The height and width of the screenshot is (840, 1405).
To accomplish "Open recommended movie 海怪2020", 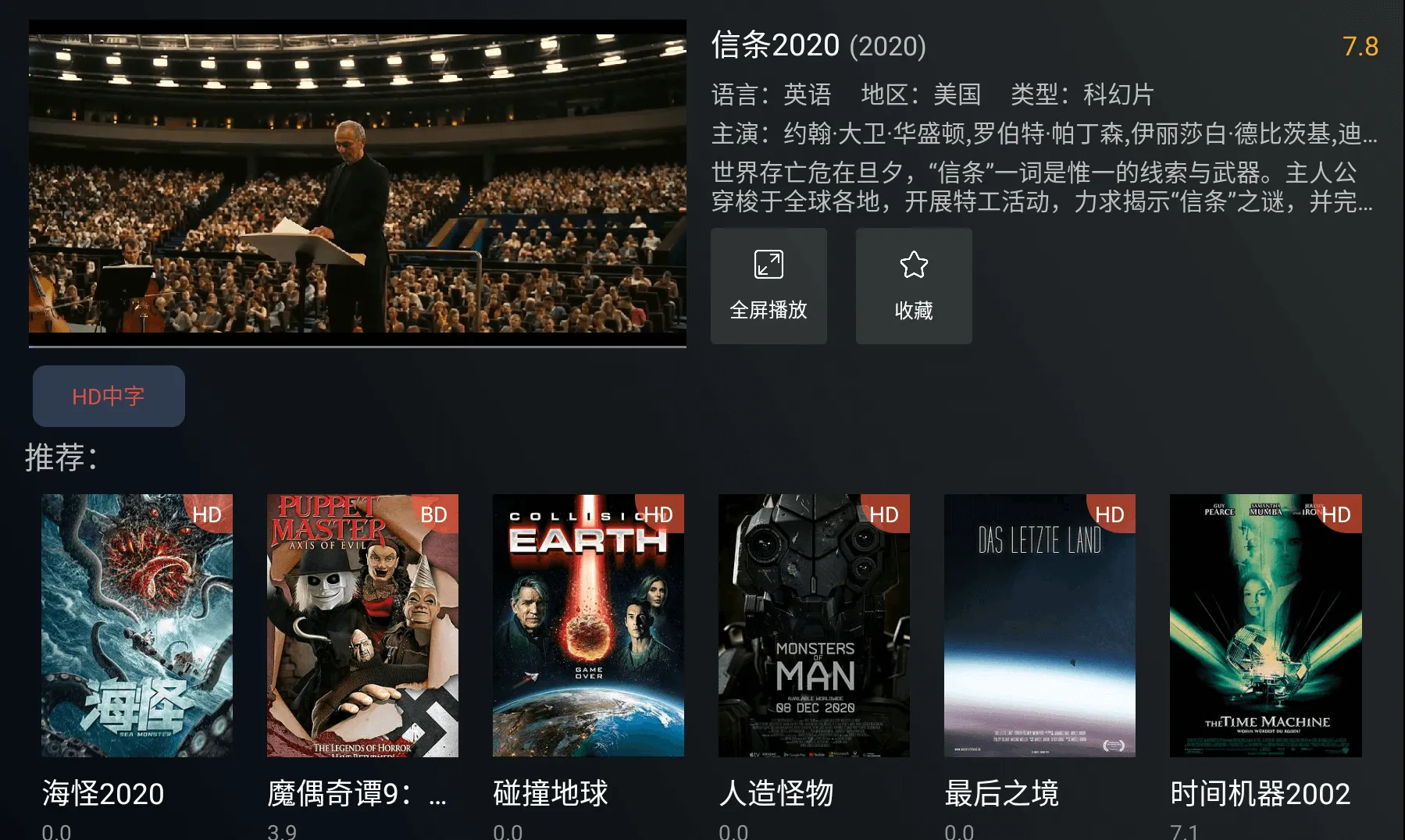I will (137, 625).
